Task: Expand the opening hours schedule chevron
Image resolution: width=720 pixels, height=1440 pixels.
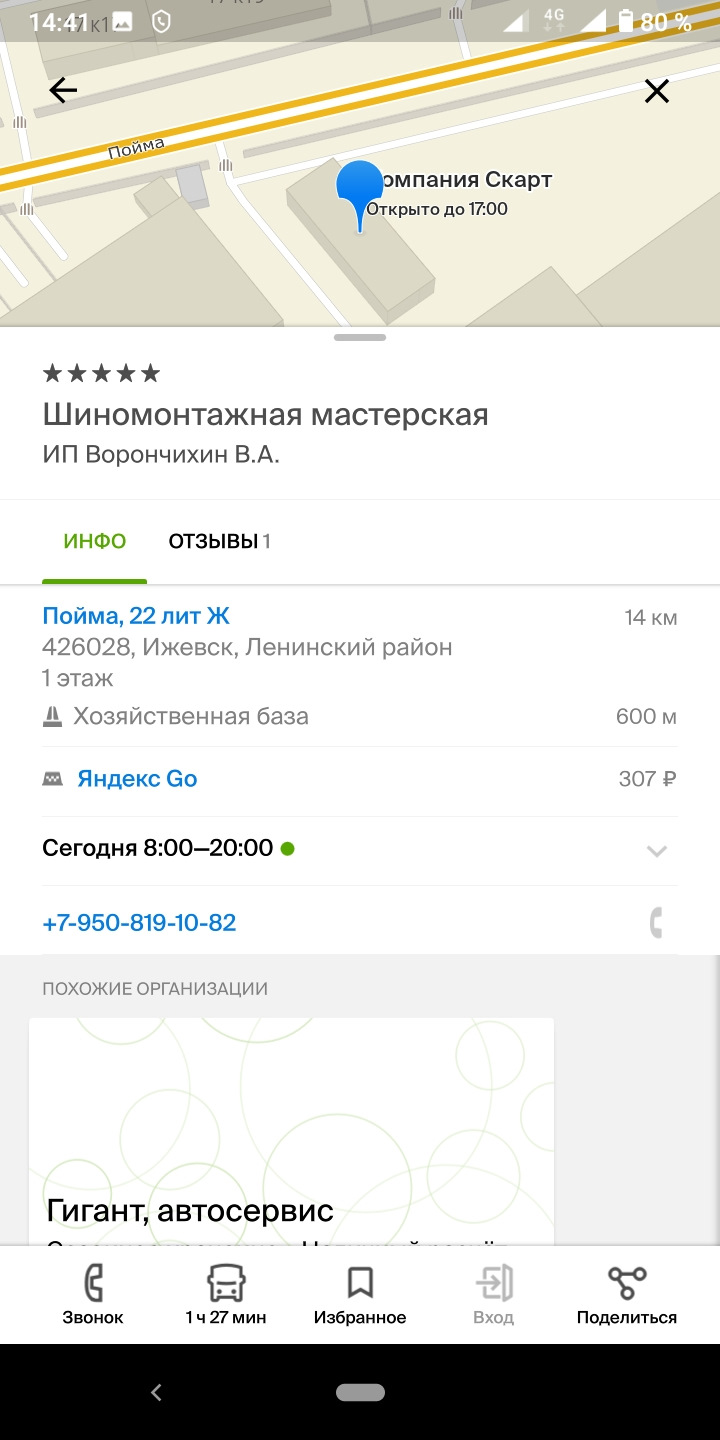Action: (656, 852)
